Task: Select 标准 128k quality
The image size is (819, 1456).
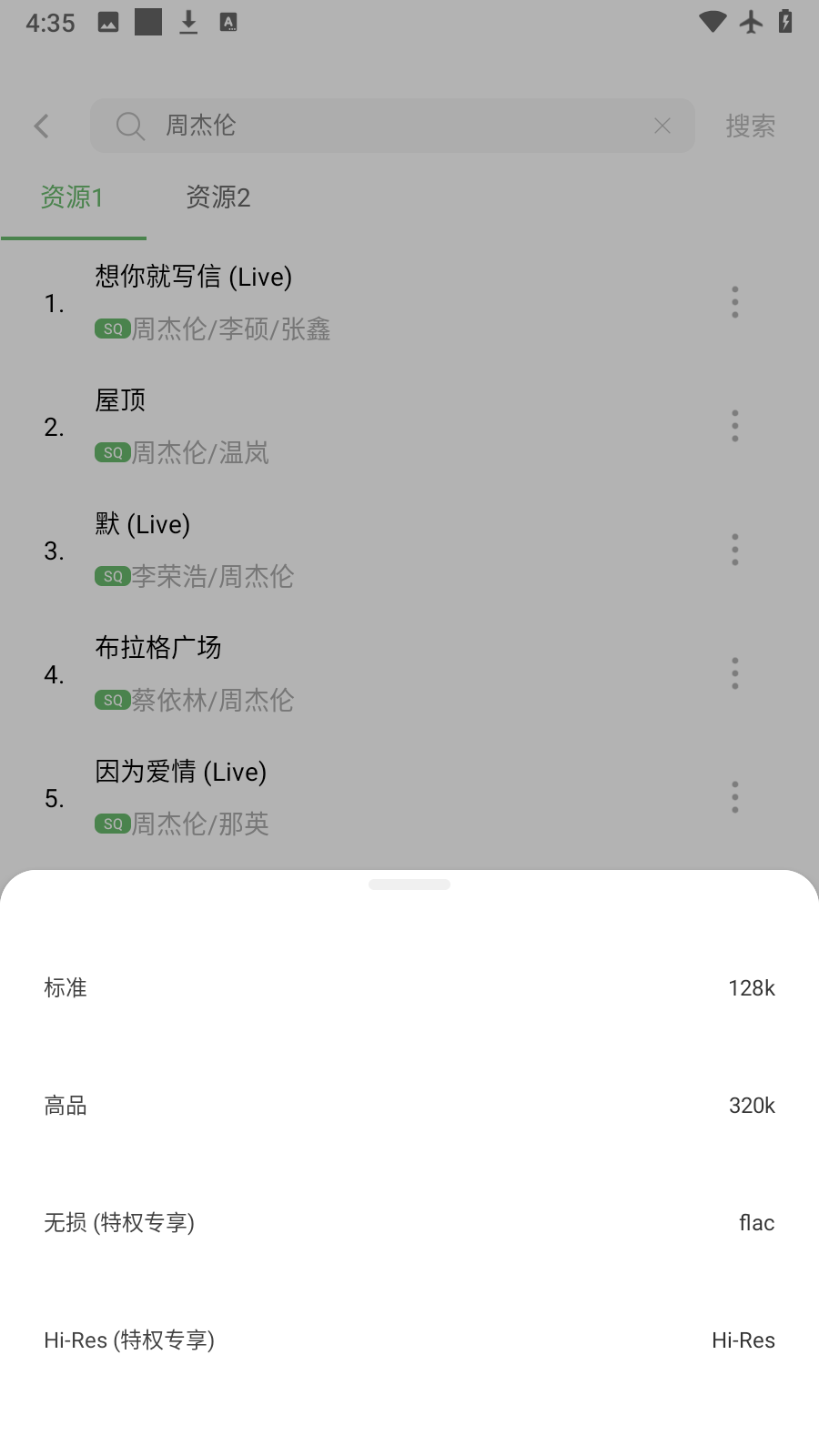Action: 409,987
